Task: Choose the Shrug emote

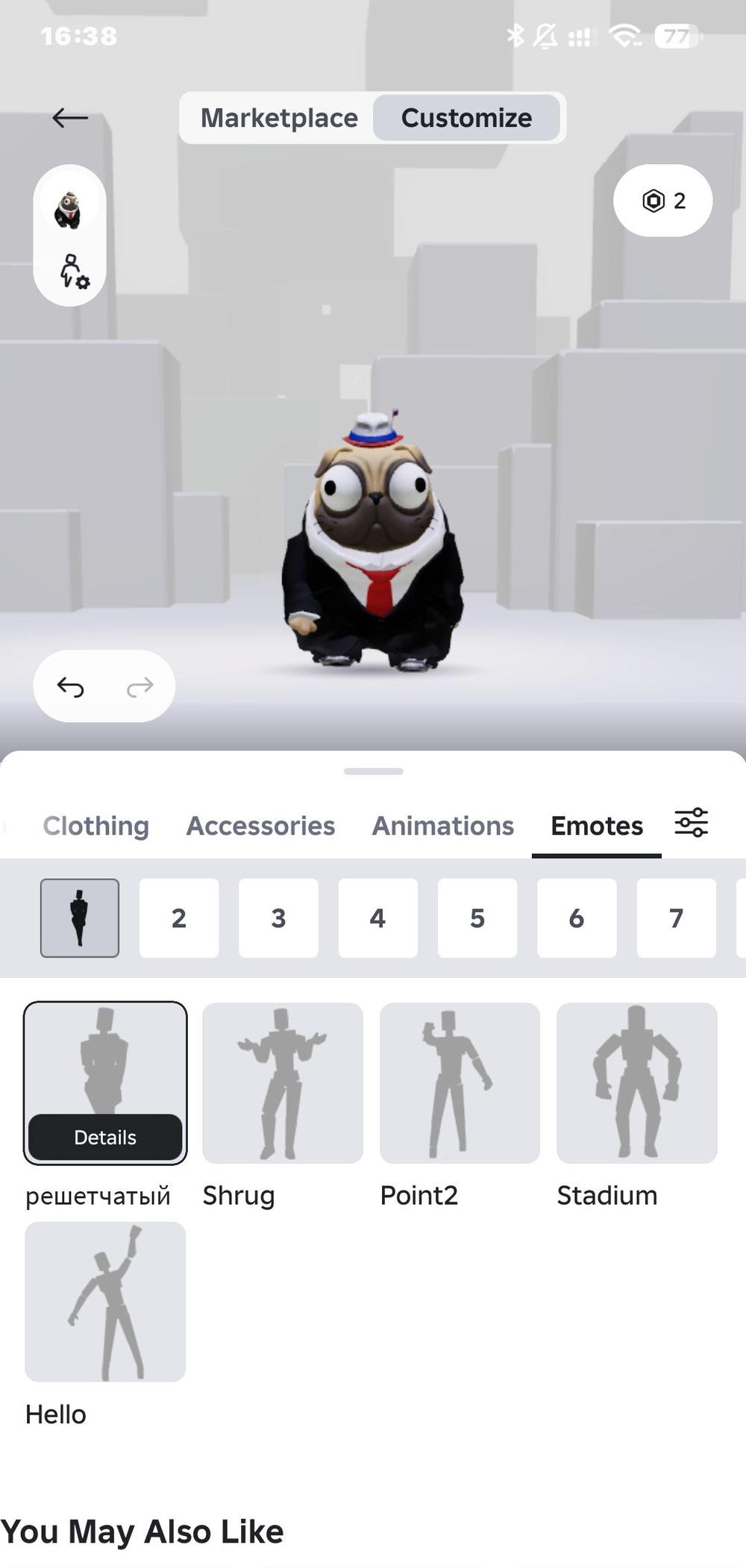Action: tap(283, 1083)
